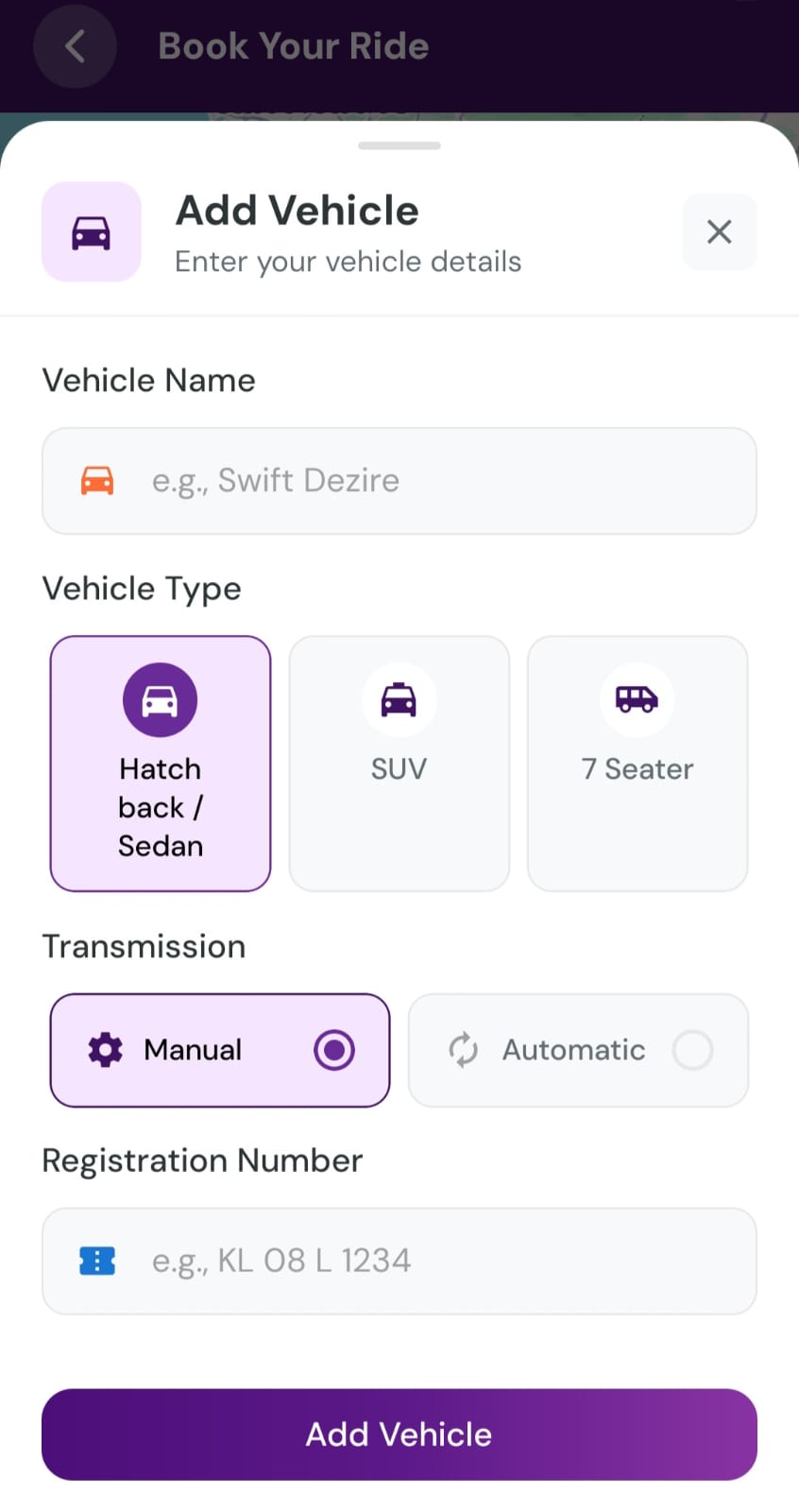
Task: Toggle the Hatchback/Sedan vehicle type selection
Action: pos(160,764)
